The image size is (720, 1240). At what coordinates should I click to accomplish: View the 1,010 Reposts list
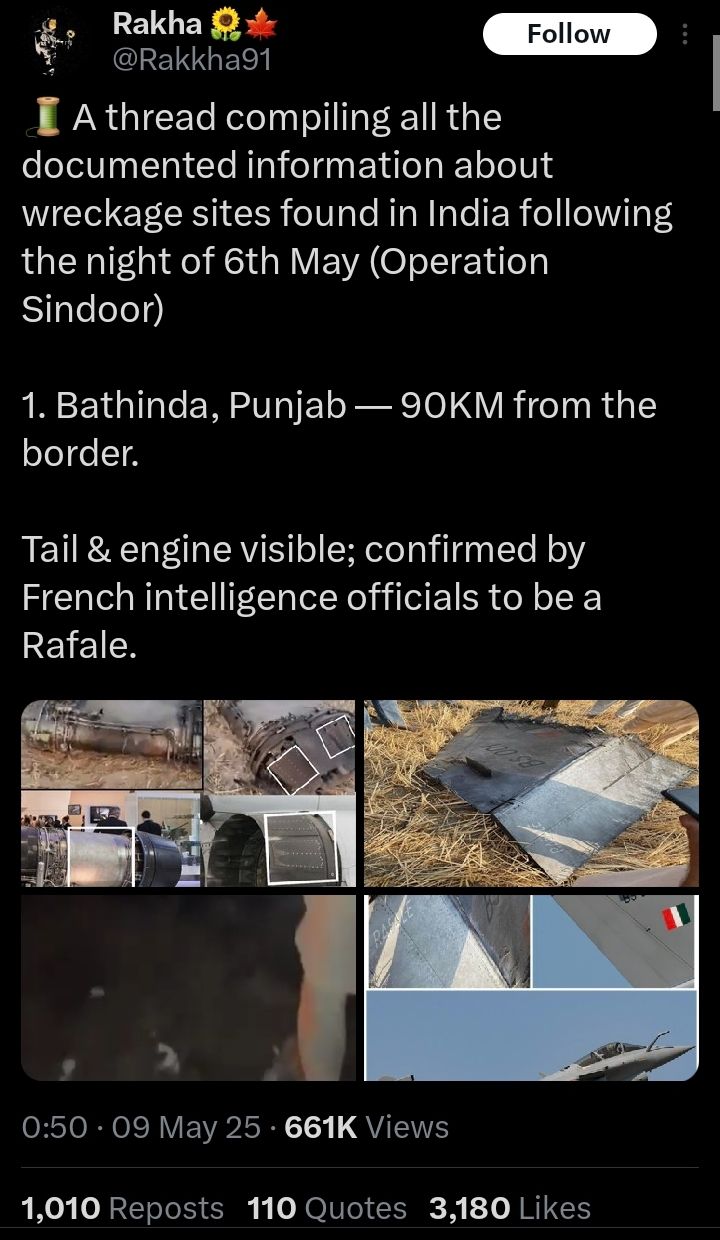(122, 1208)
